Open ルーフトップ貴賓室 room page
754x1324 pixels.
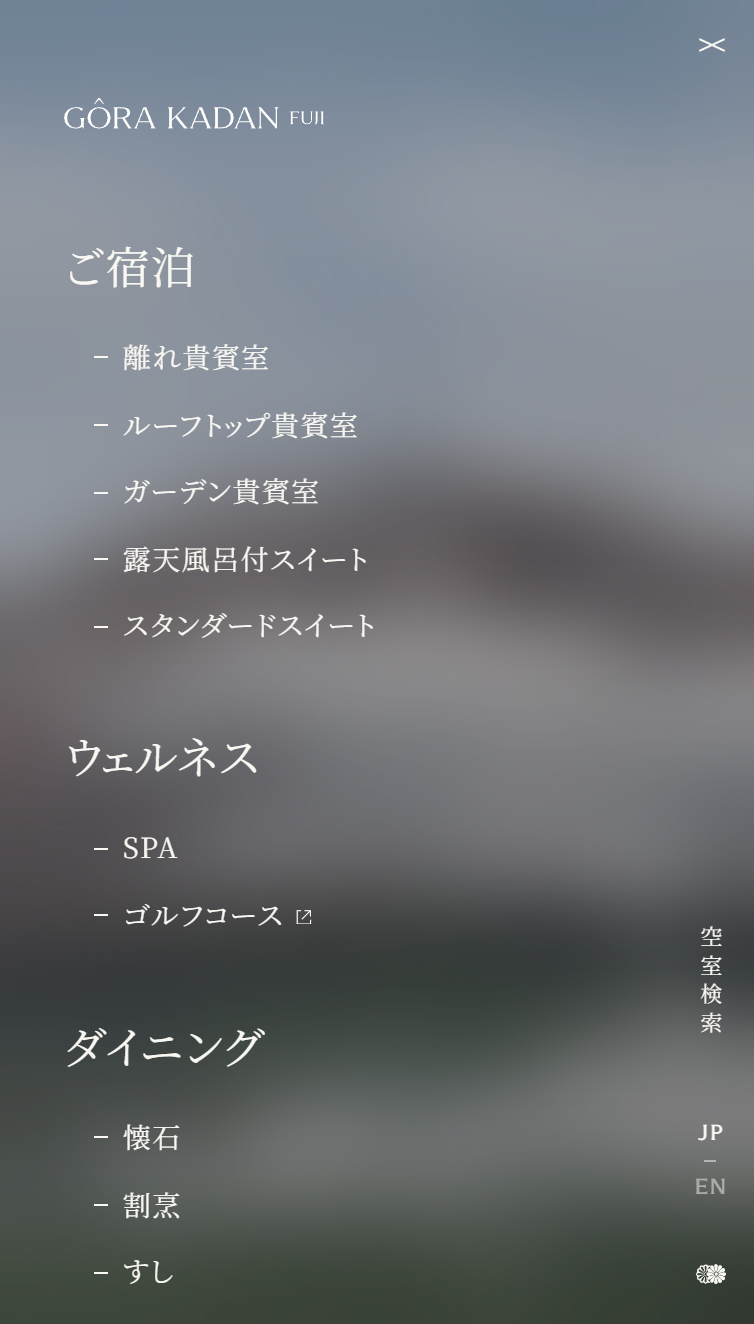239,426
